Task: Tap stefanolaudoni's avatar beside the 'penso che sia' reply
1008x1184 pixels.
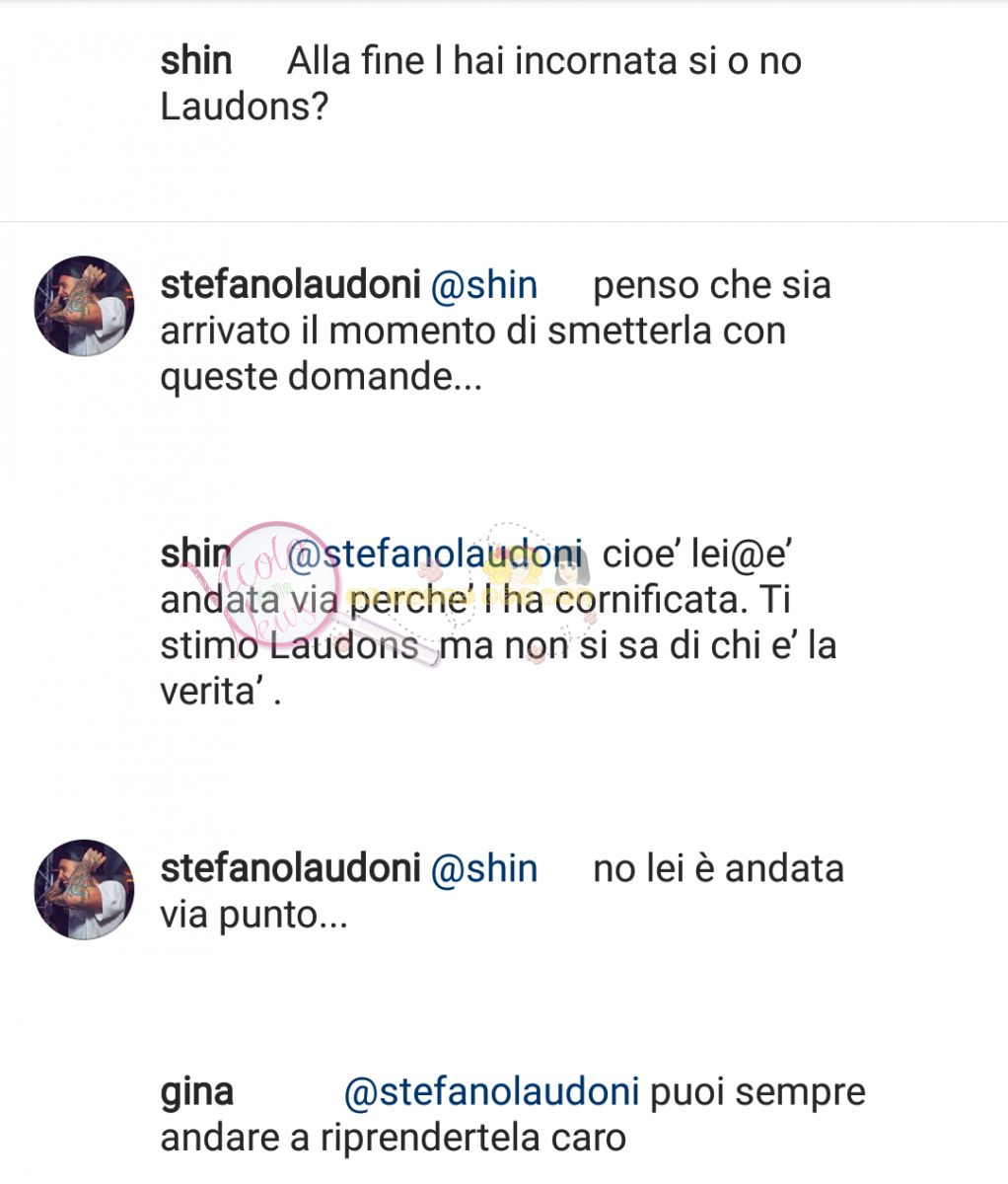Action: (x=84, y=306)
